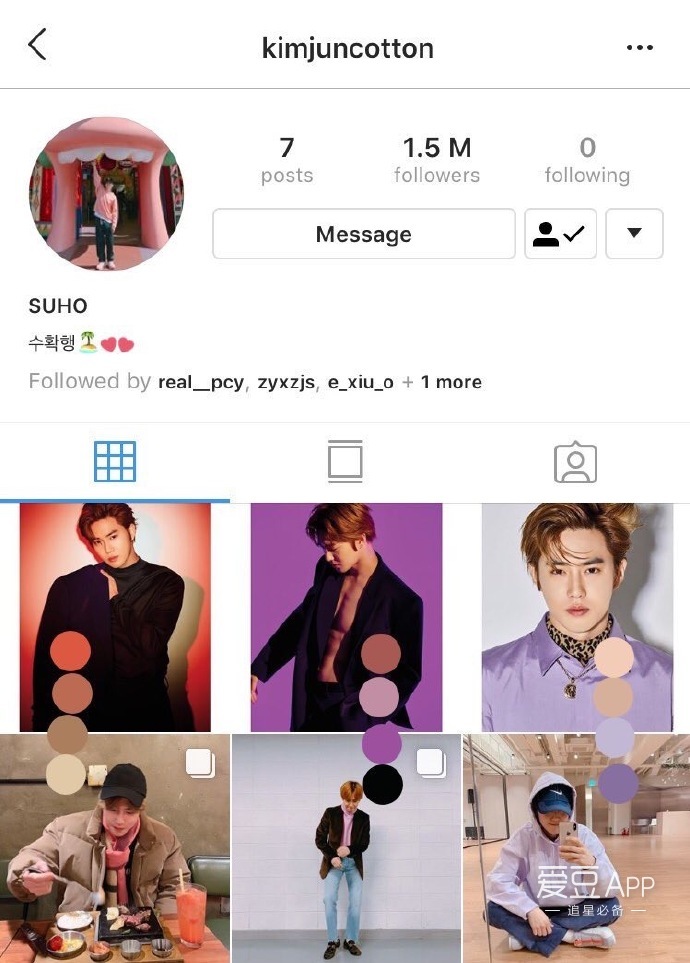Open the lavender shirt portrait post

(576, 617)
